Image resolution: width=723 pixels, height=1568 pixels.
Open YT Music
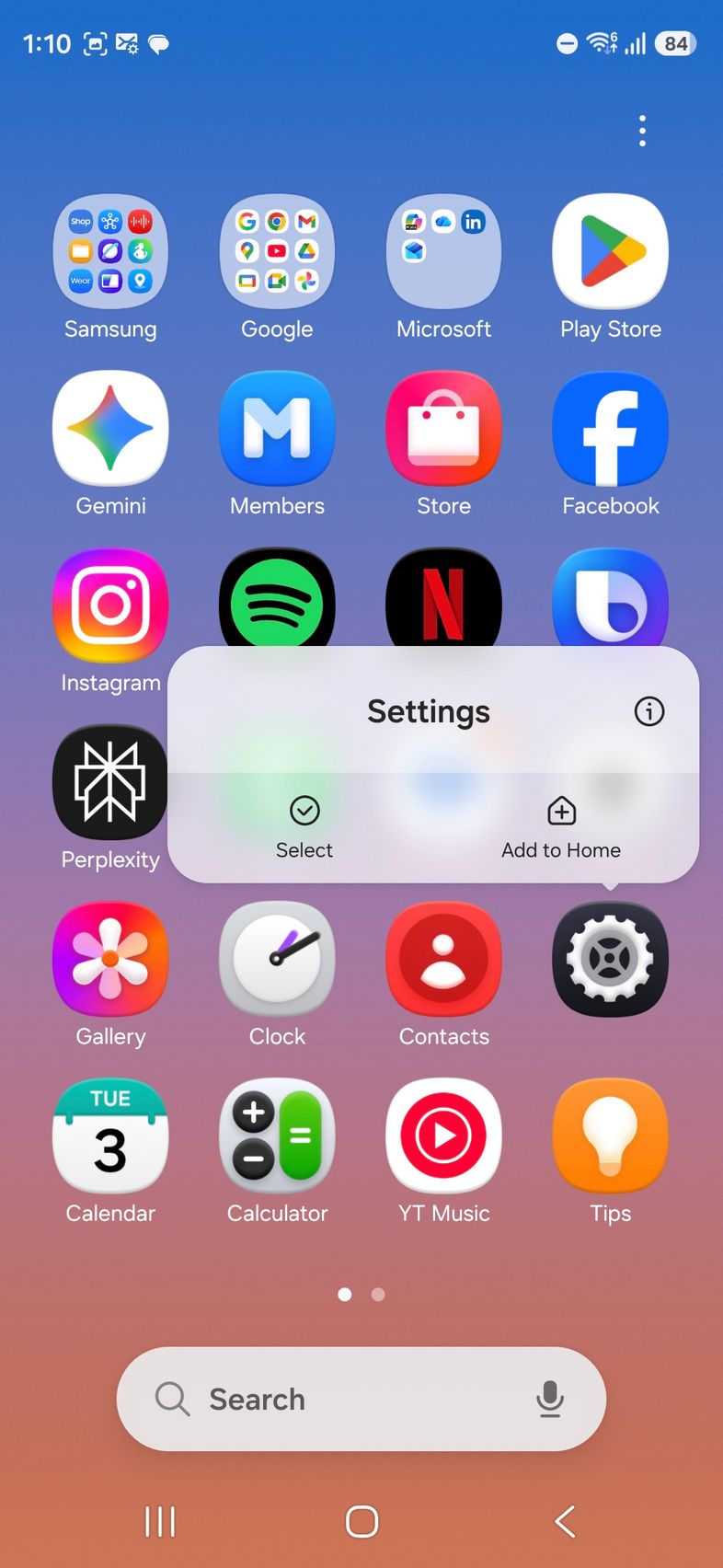[x=444, y=1136]
